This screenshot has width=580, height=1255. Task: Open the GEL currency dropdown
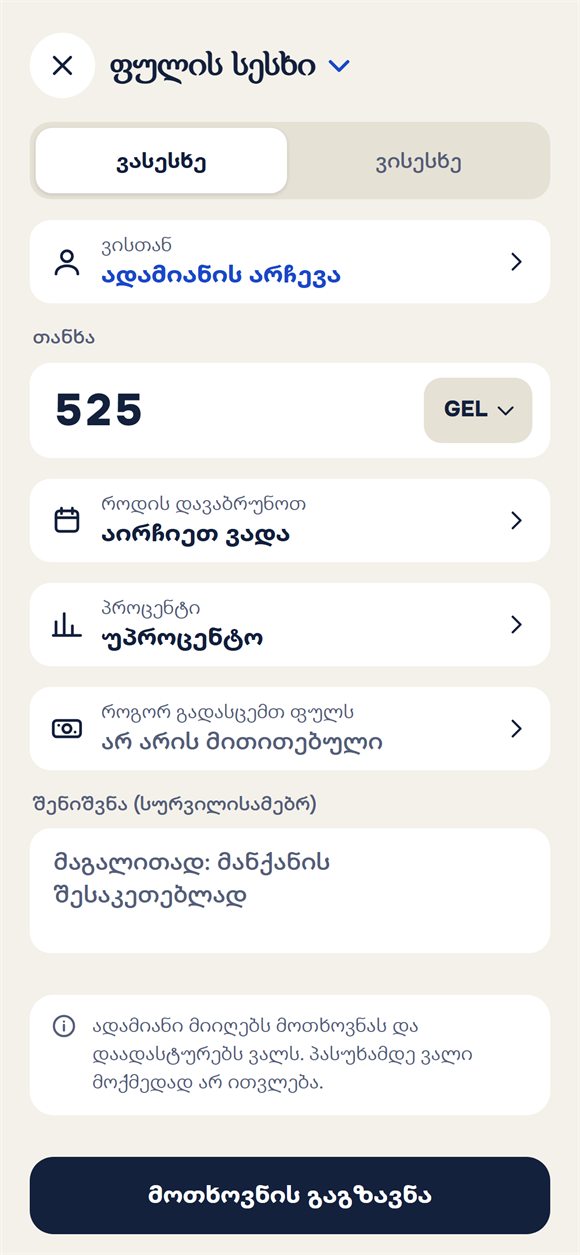coord(478,410)
